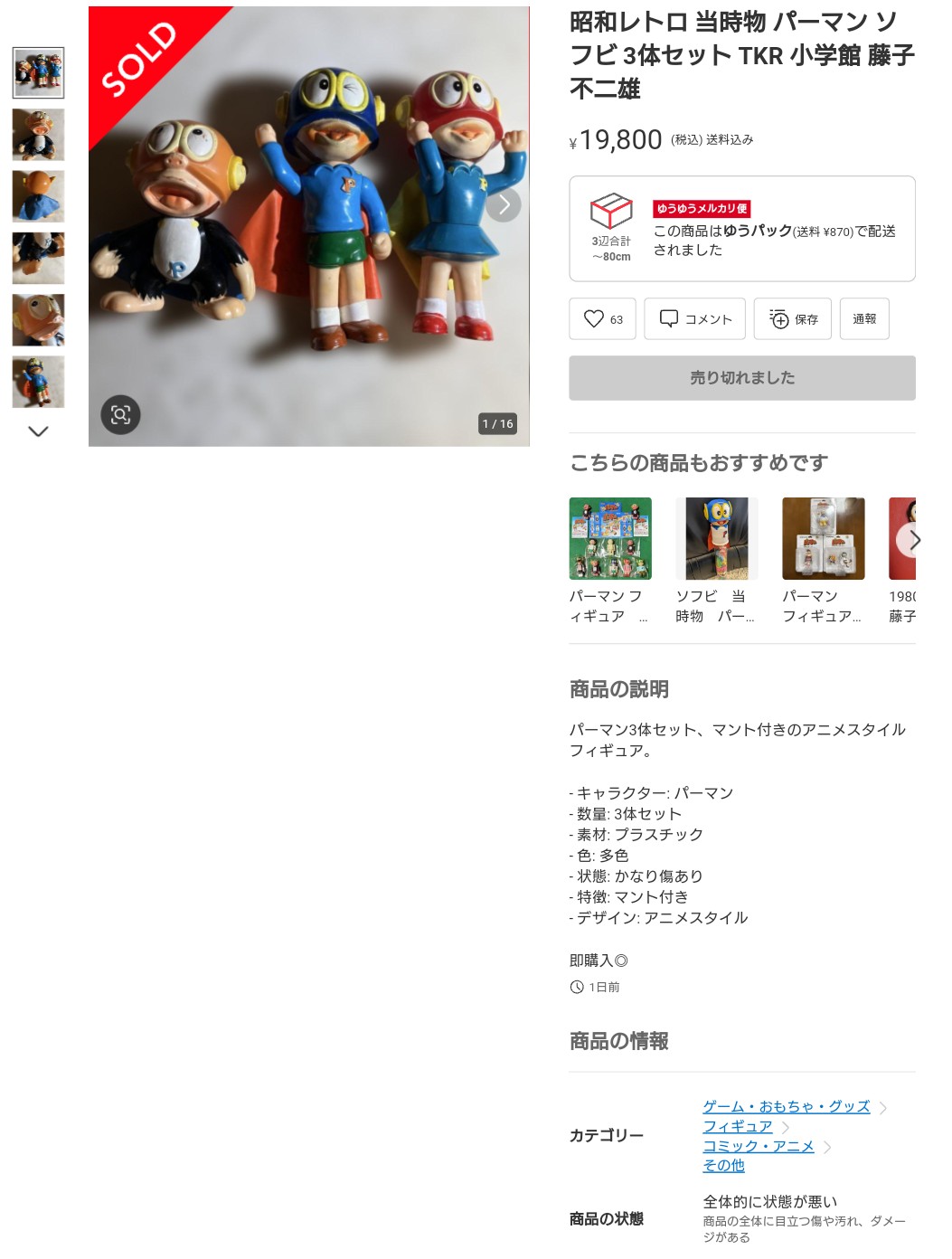
Task: Expand more thumbnails with the down chevron
Action: (x=38, y=431)
